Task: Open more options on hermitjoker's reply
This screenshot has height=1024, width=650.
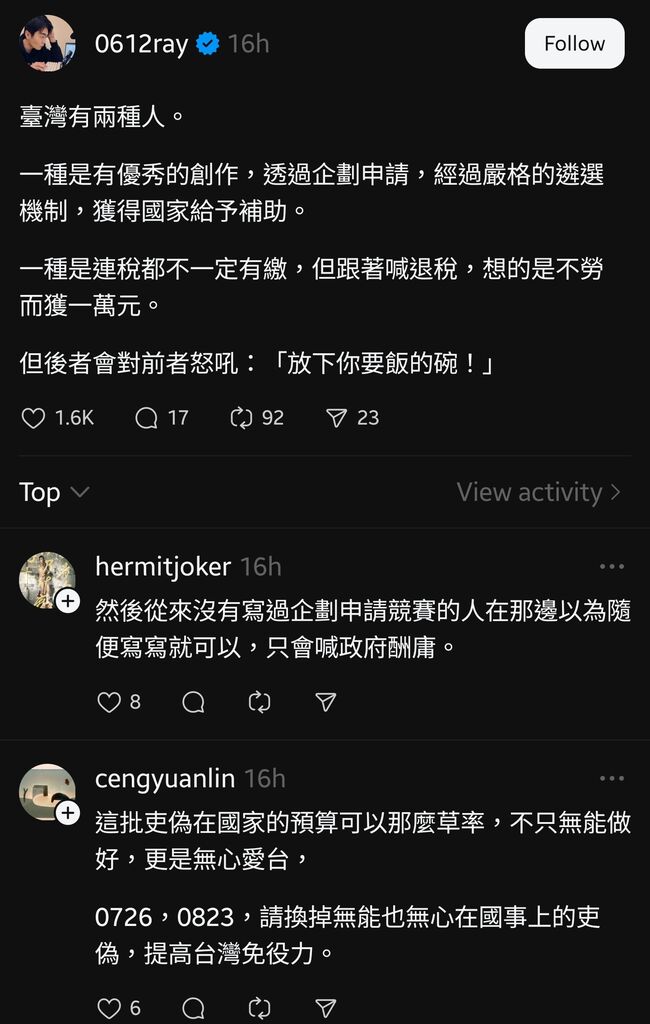Action: point(611,567)
